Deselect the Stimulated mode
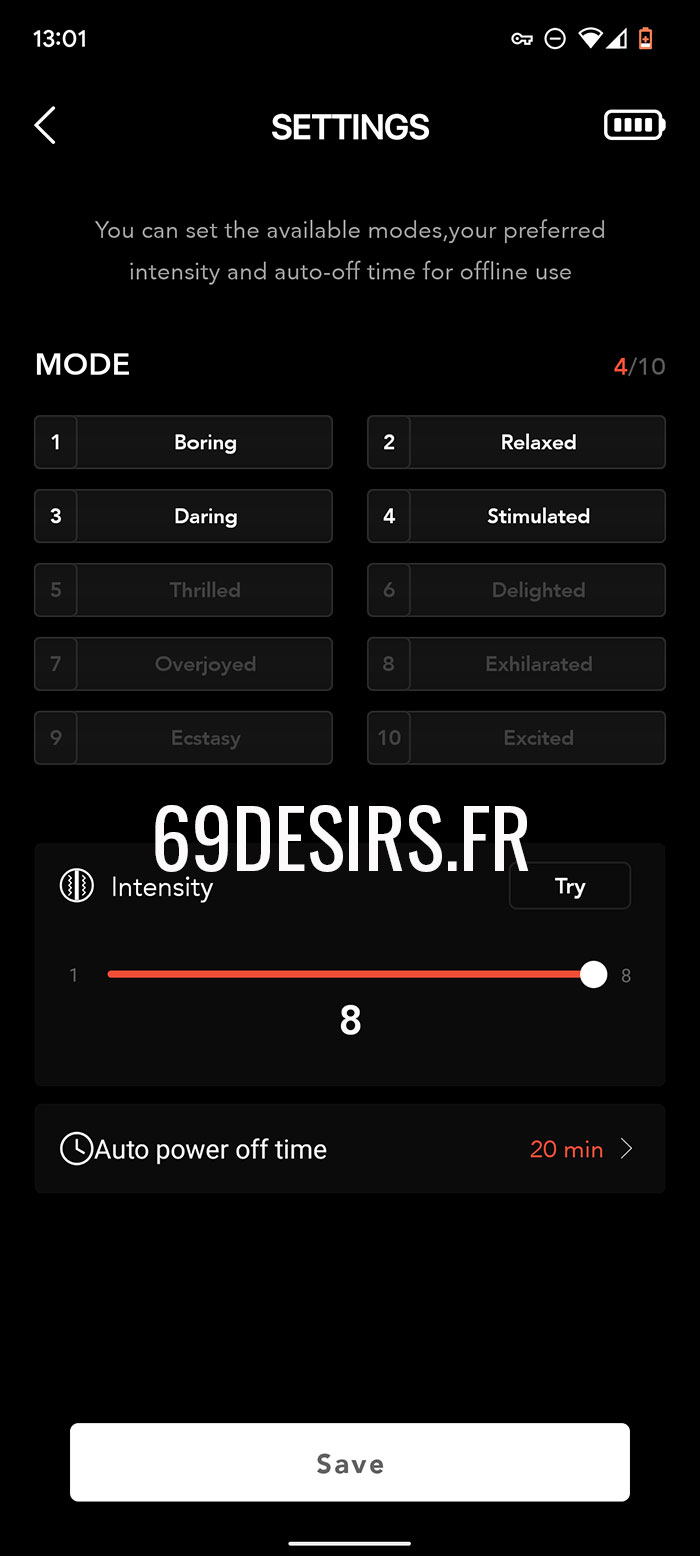 click(x=517, y=516)
